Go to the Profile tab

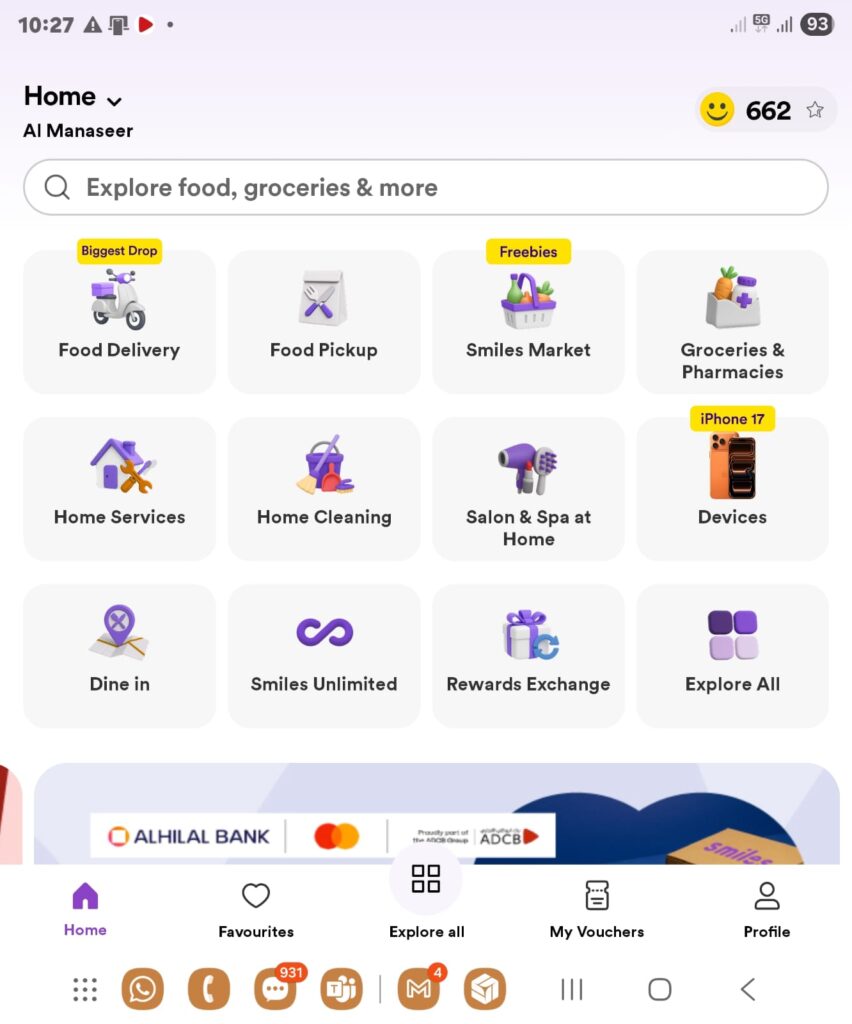[767, 909]
